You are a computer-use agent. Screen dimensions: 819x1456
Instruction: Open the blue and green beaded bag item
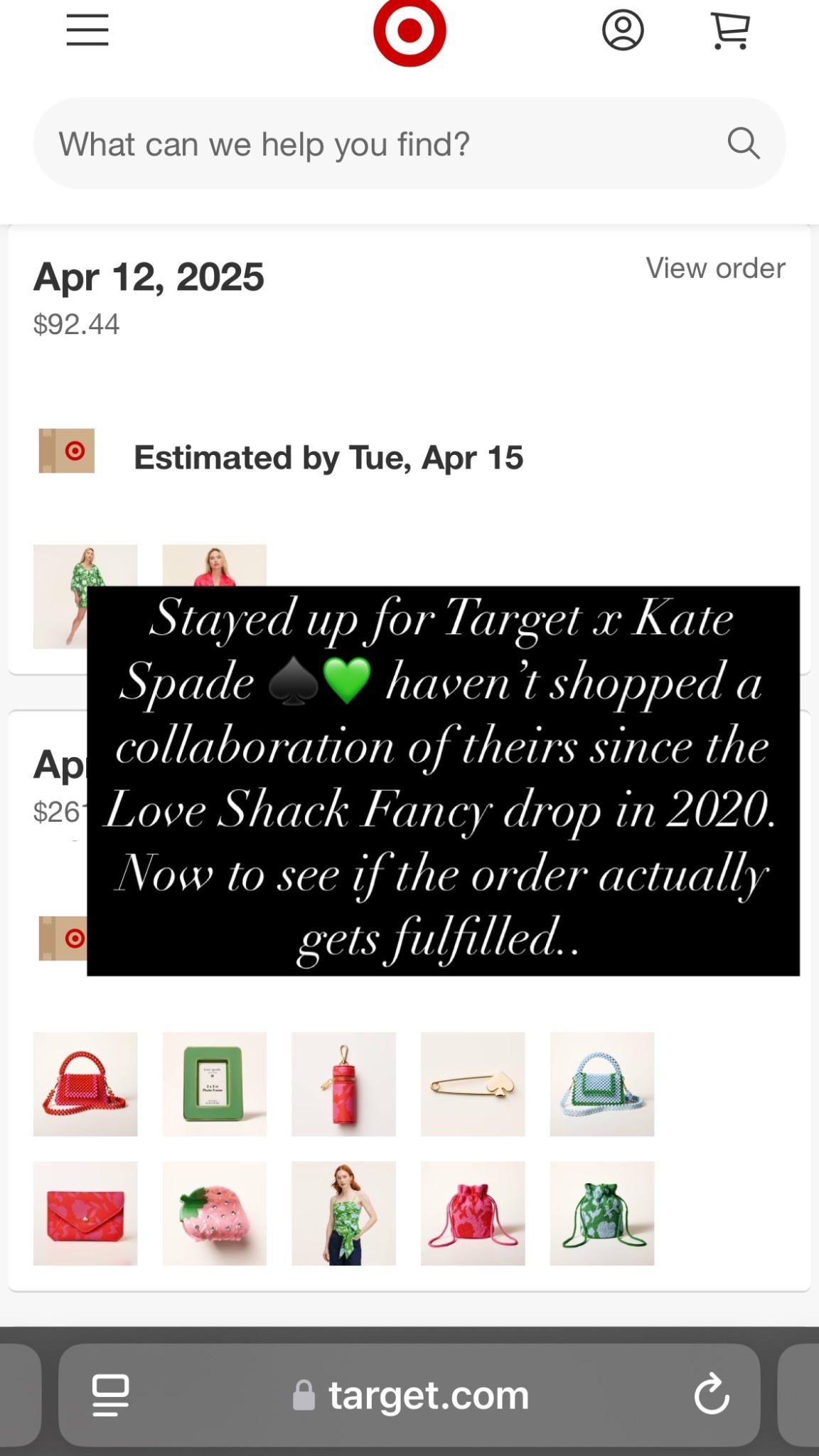(602, 1084)
